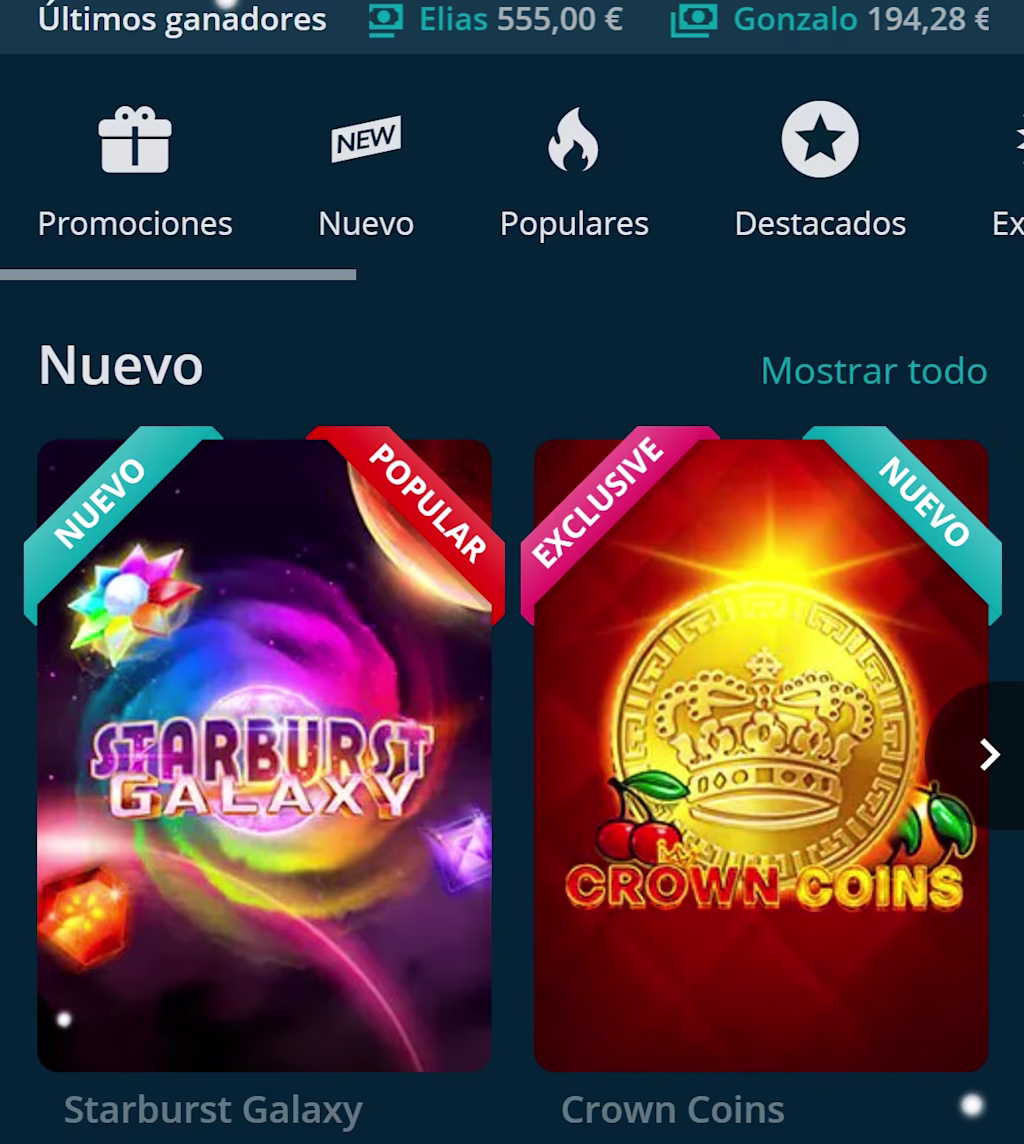
Task: Go to the Destacados category
Action: point(820,175)
